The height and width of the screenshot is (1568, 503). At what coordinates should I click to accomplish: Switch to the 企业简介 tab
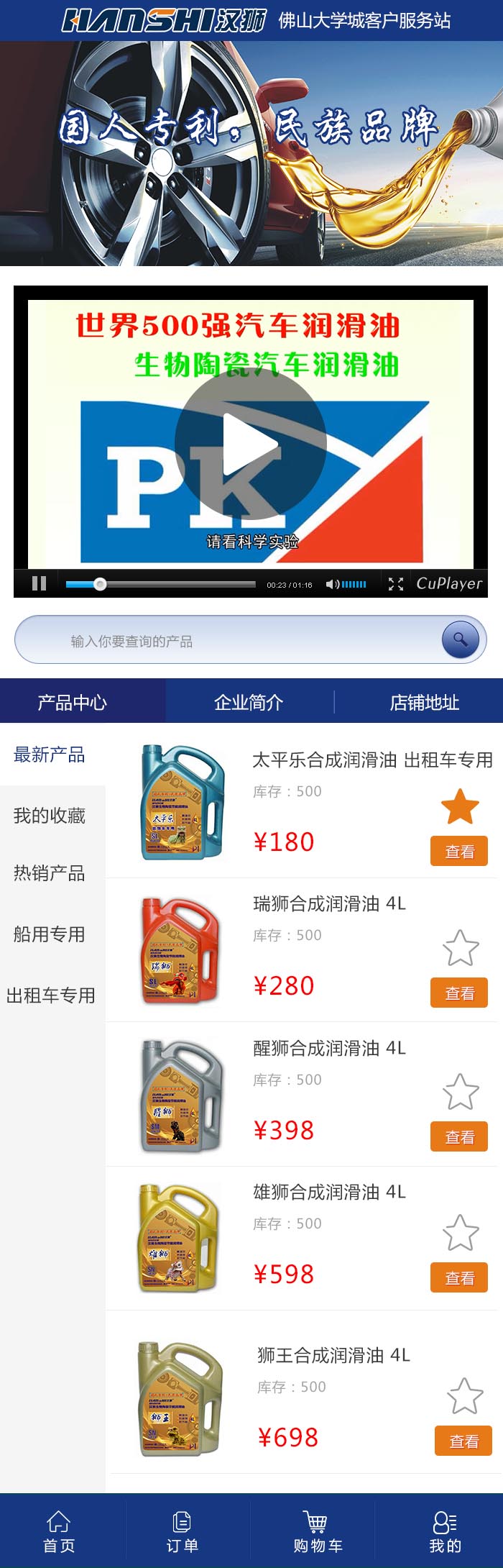pos(249,702)
